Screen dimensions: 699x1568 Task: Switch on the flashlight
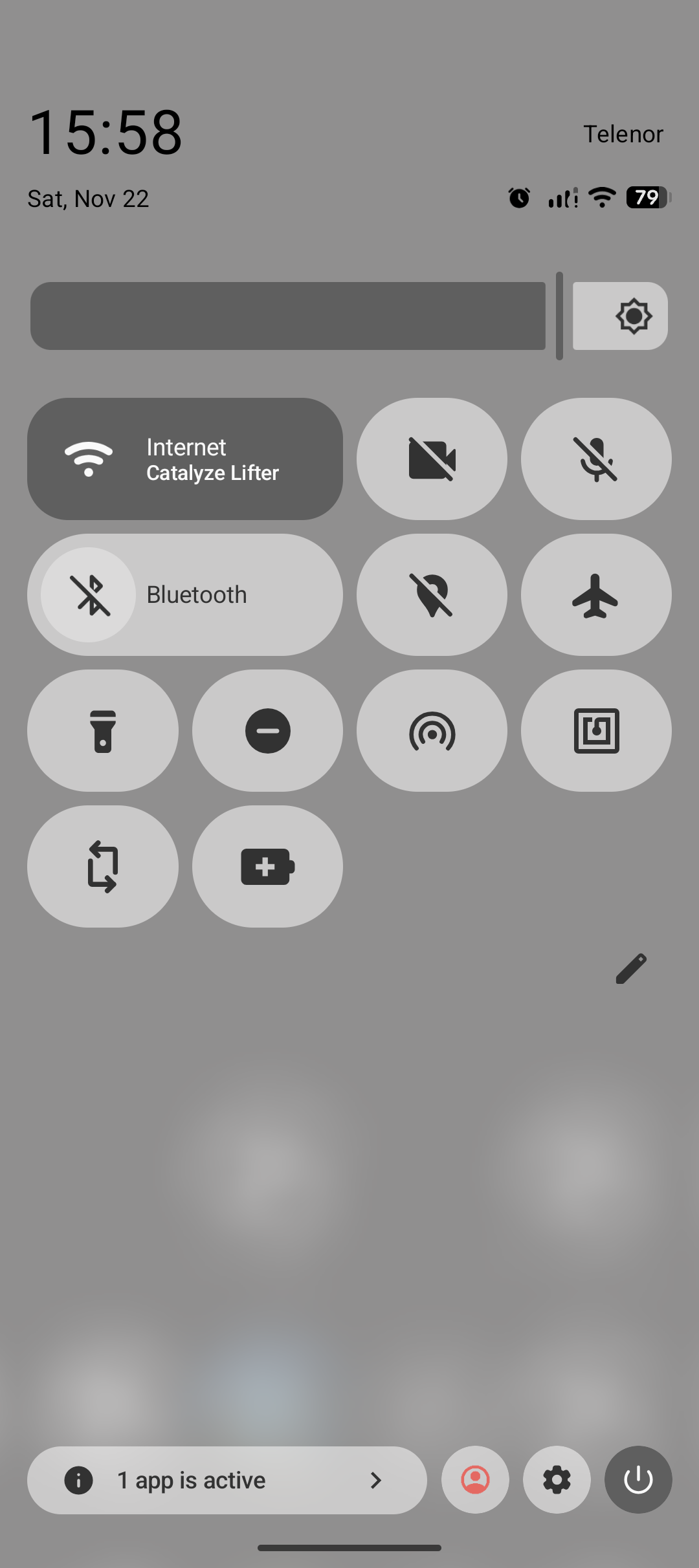point(103,730)
